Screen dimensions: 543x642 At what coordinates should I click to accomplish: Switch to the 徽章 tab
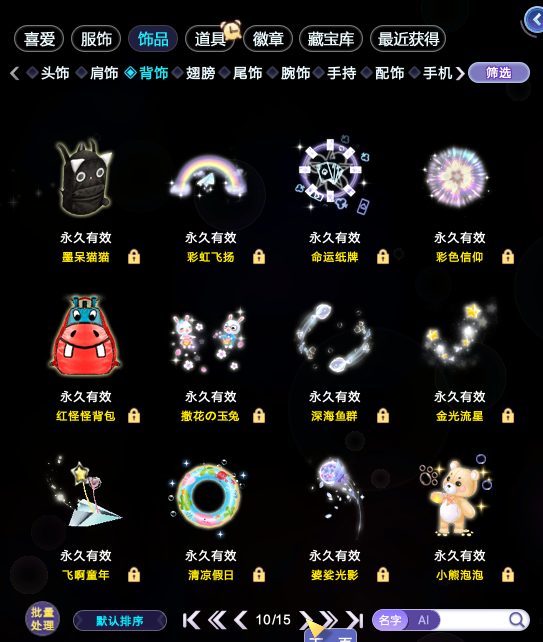(x=268, y=39)
